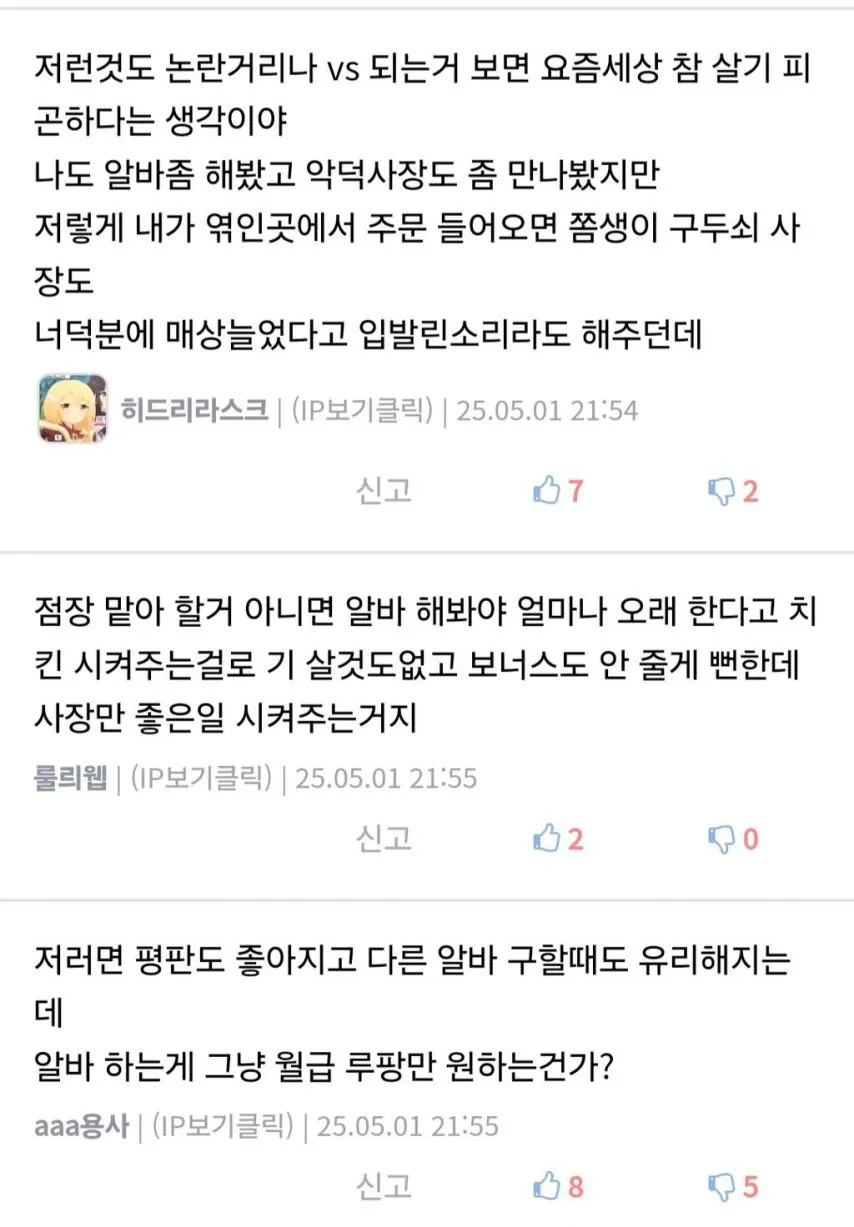Report 룰리웹's comment with 신고
854x1227 pixels.
384,838
